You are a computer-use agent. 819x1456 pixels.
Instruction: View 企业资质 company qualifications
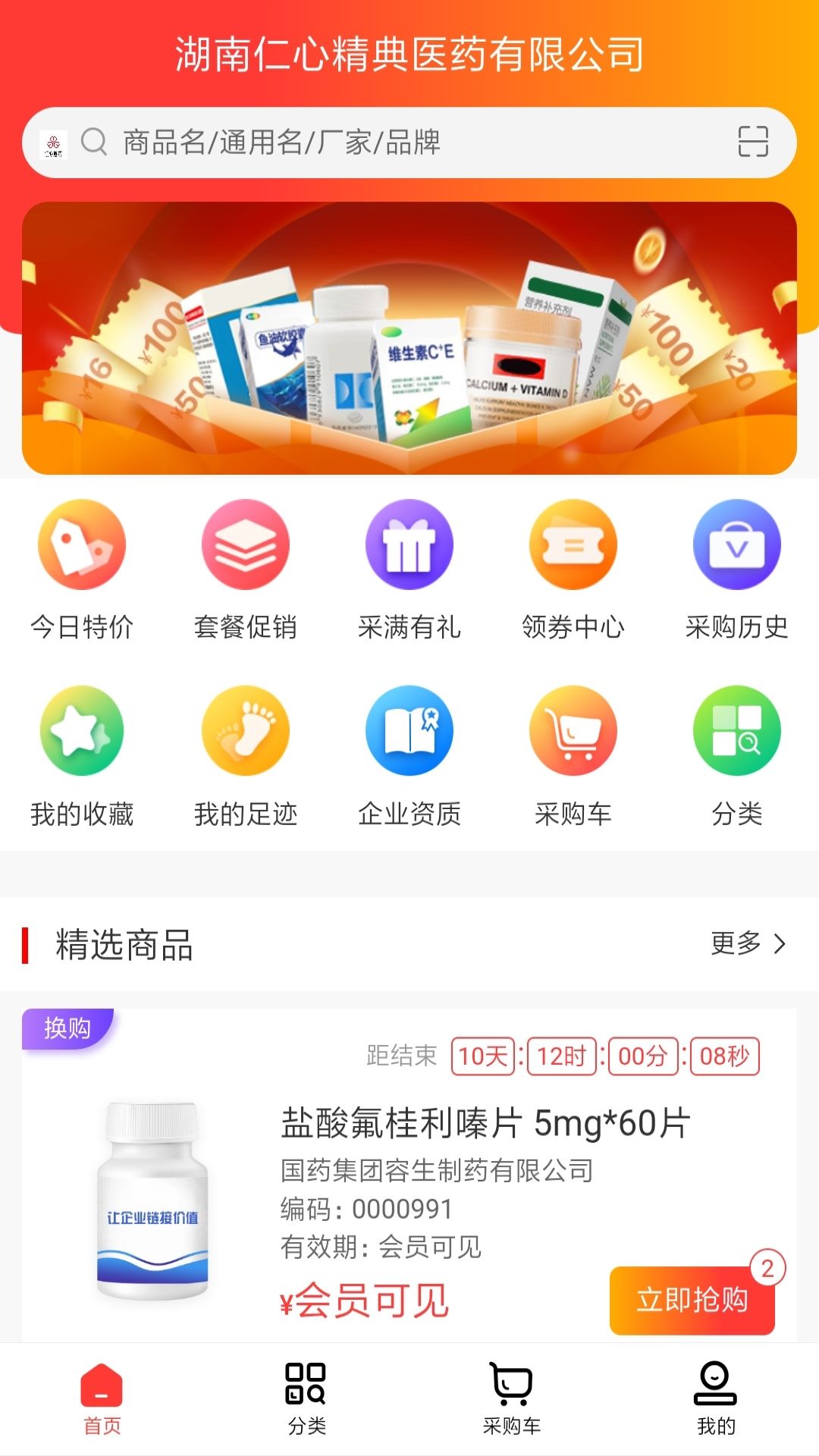409,731
